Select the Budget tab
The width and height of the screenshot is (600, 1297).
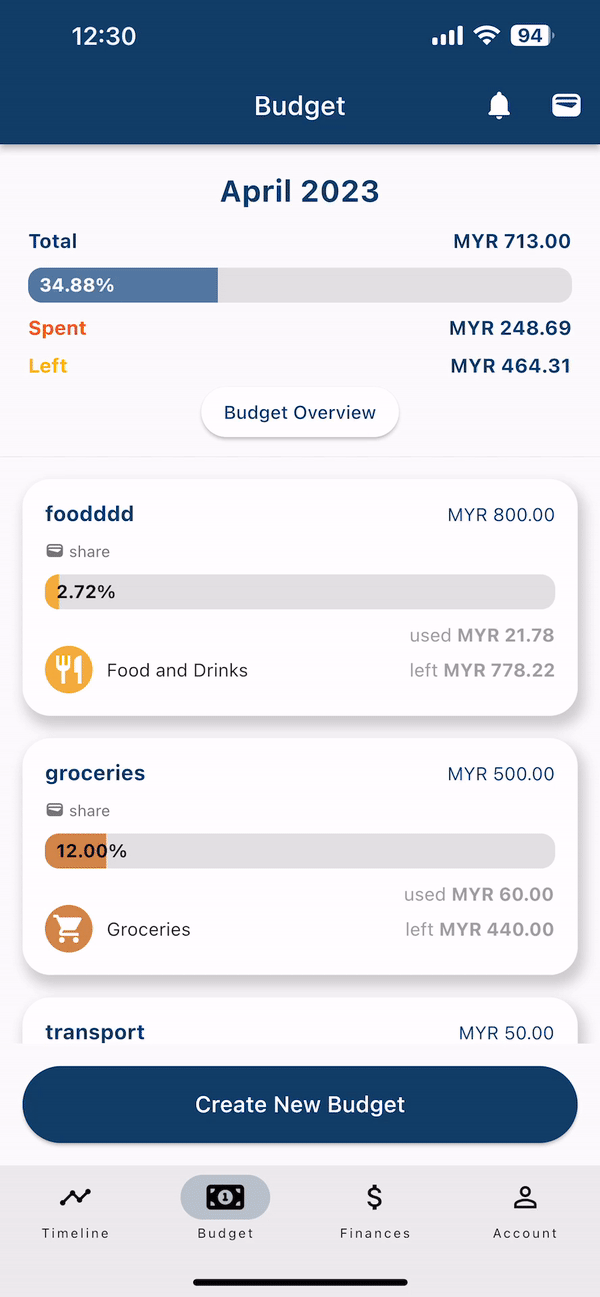pos(225,1210)
